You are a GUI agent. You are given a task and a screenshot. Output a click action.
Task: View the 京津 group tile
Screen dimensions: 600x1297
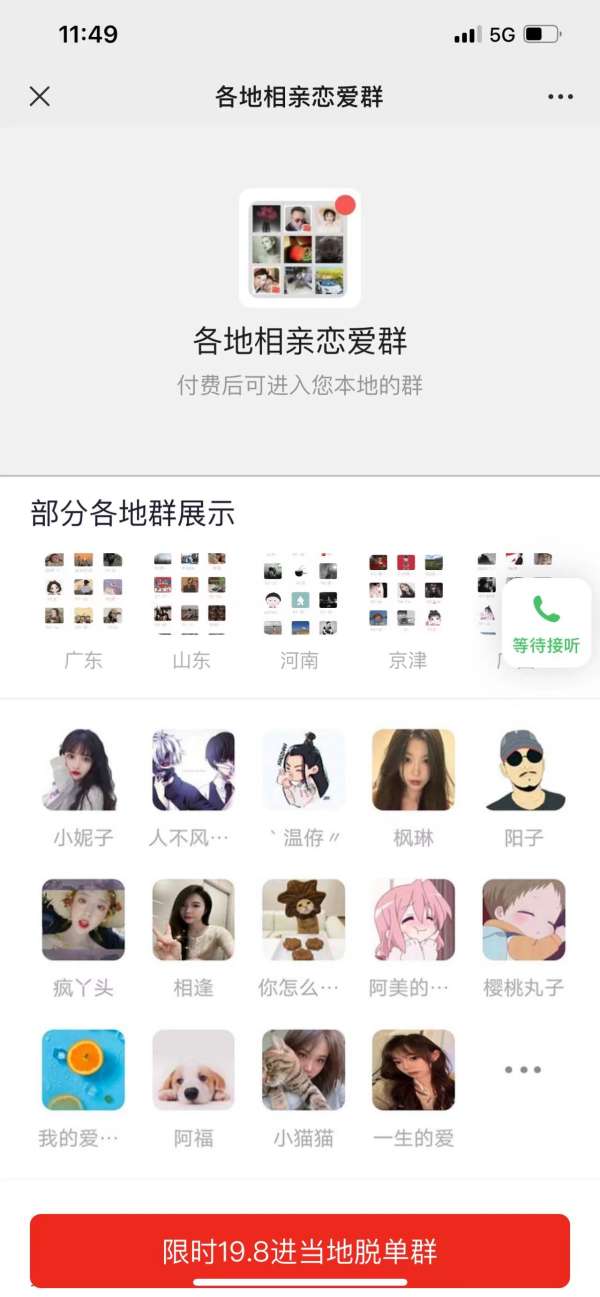point(407,594)
